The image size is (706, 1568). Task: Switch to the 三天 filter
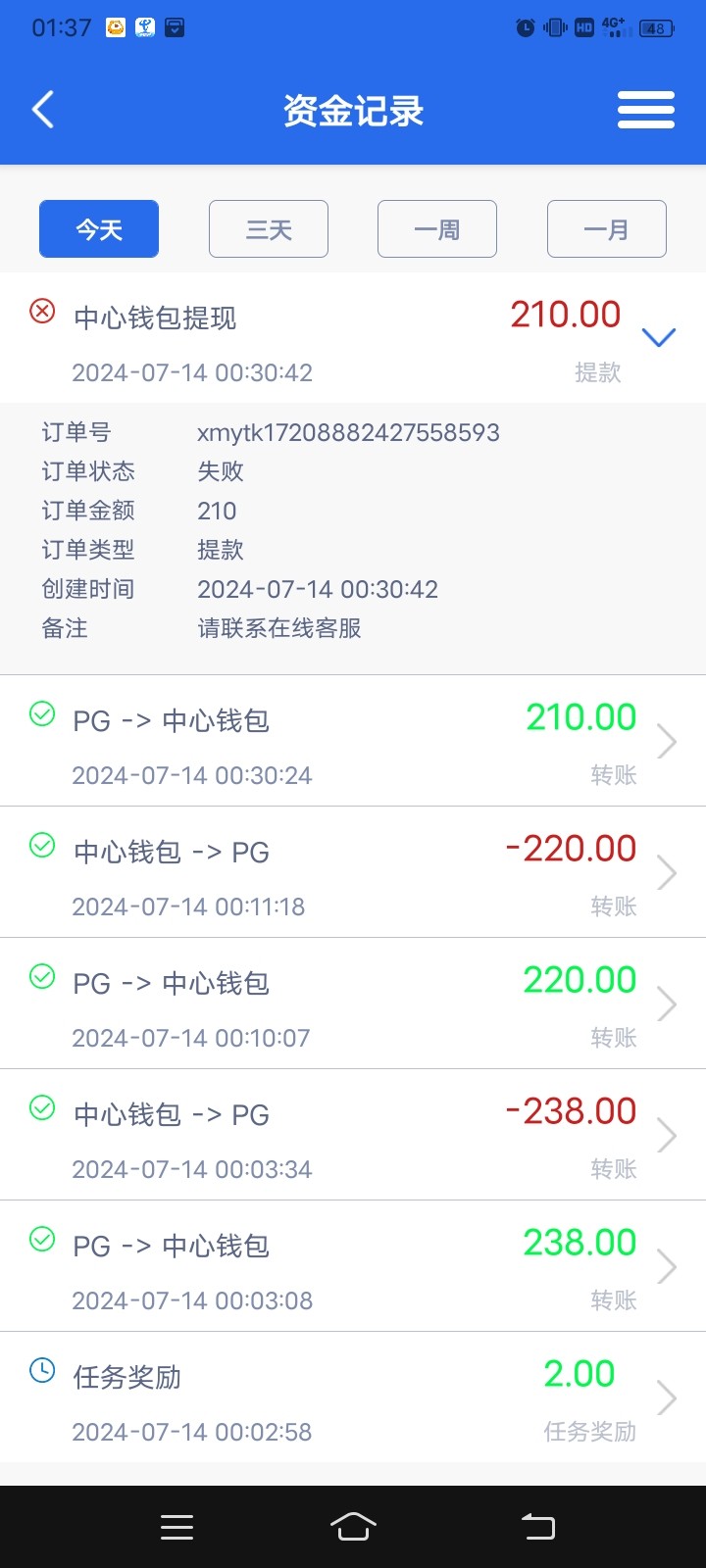[x=269, y=229]
